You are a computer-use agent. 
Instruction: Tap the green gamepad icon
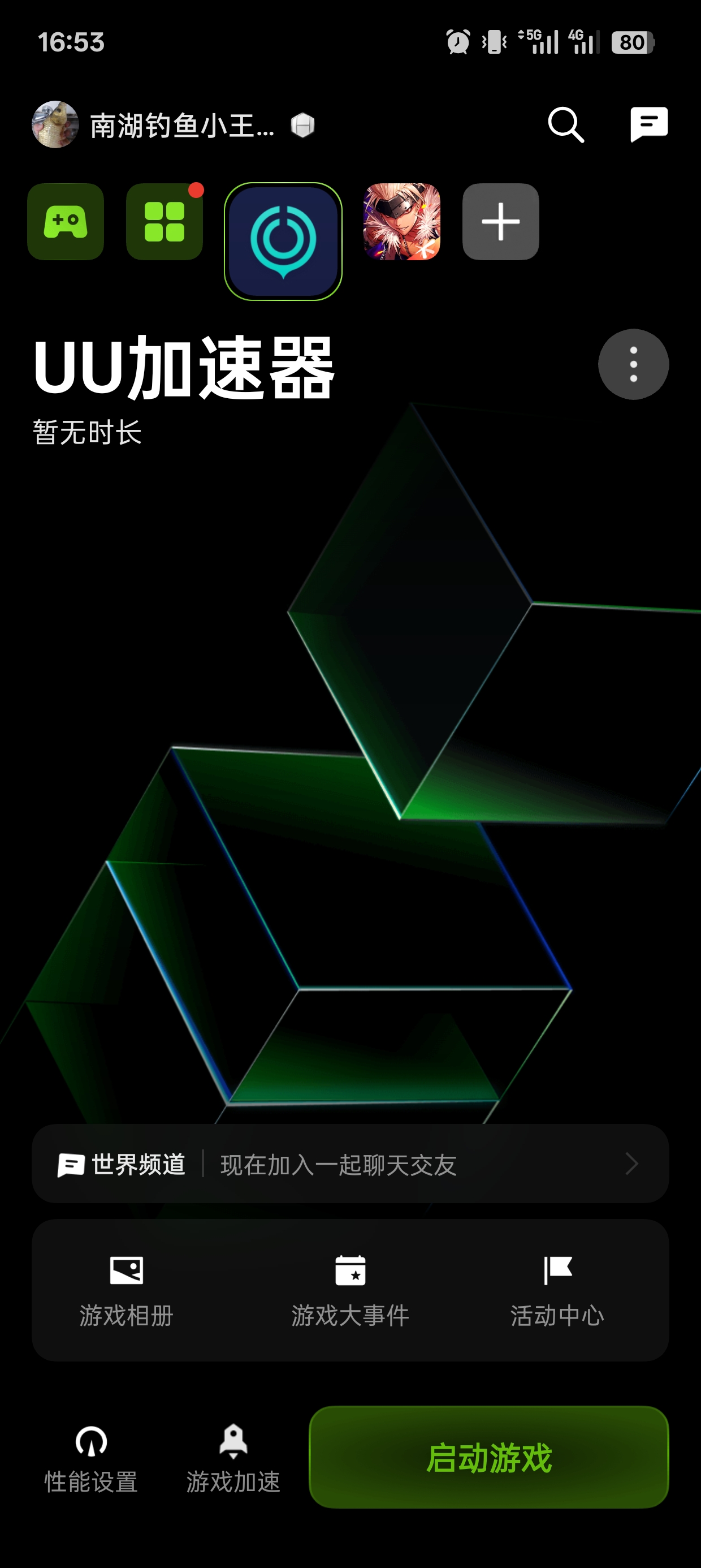[66, 222]
